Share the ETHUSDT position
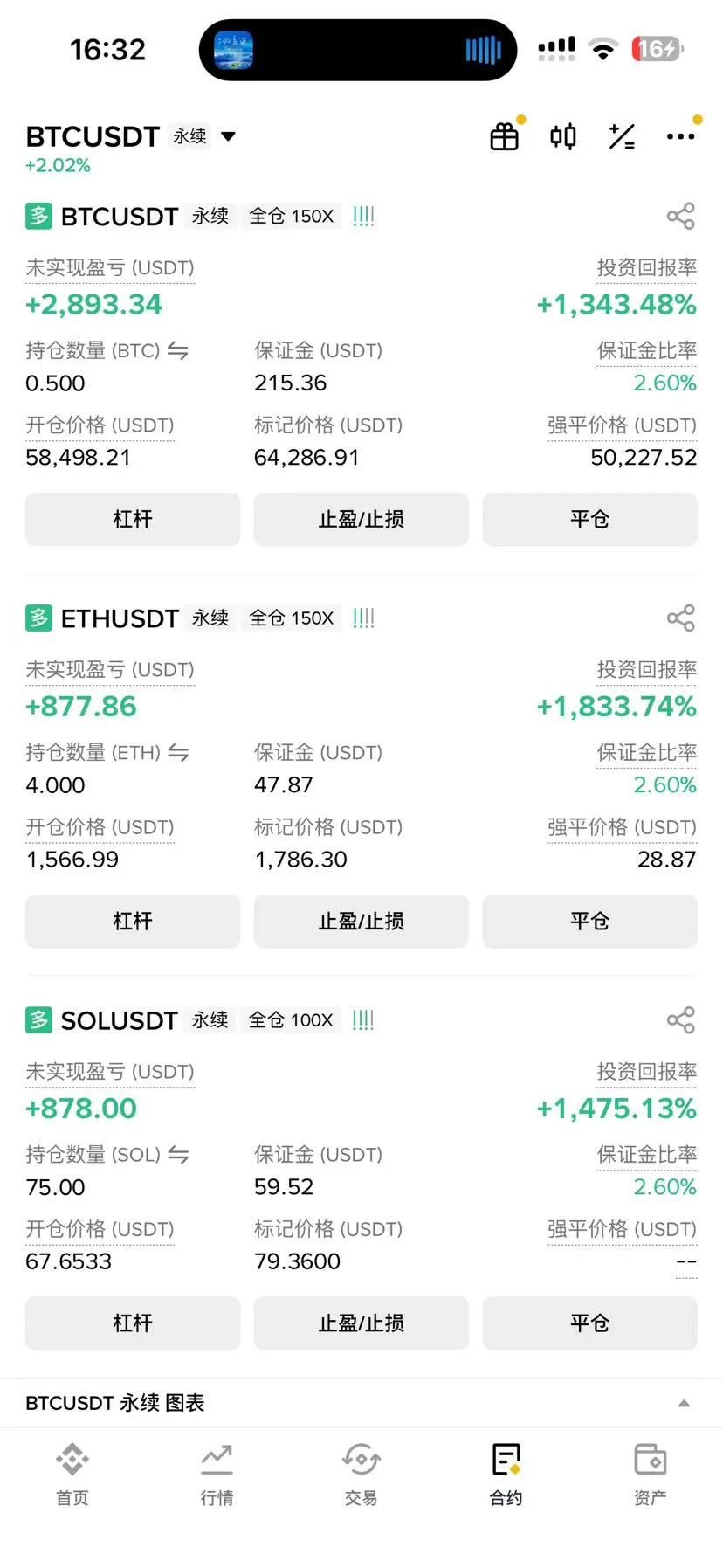723x1568 pixels. (681, 618)
